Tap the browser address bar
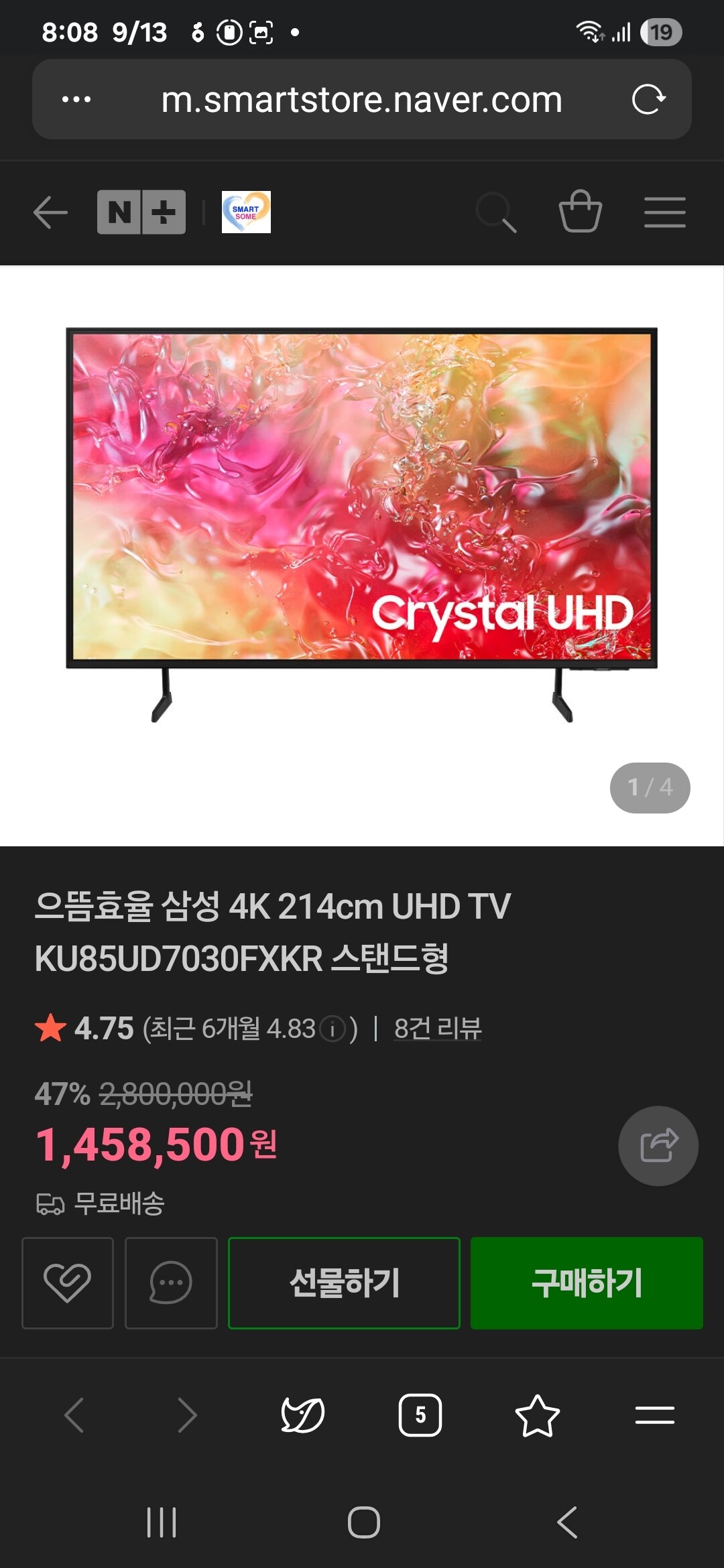 (x=362, y=100)
